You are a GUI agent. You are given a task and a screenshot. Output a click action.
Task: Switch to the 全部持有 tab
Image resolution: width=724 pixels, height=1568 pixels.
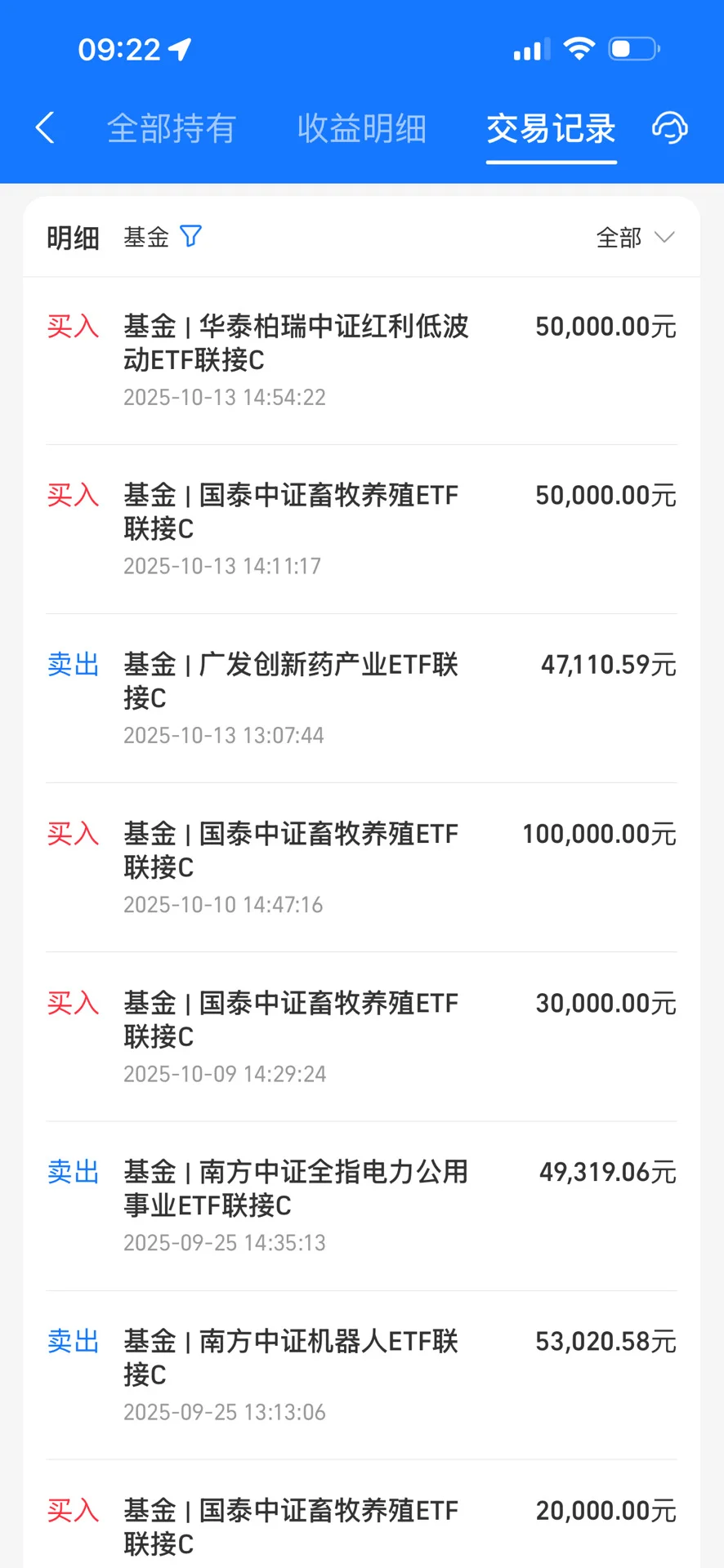pyautogui.click(x=172, y=129)
